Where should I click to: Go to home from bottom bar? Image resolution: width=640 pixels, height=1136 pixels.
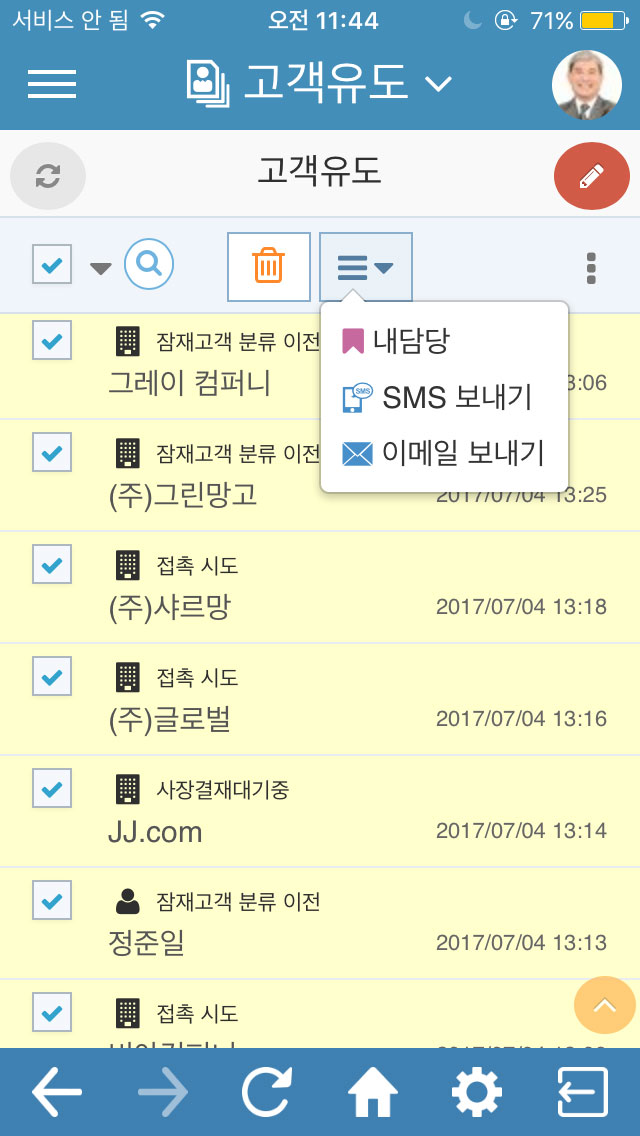[373, 1092]
